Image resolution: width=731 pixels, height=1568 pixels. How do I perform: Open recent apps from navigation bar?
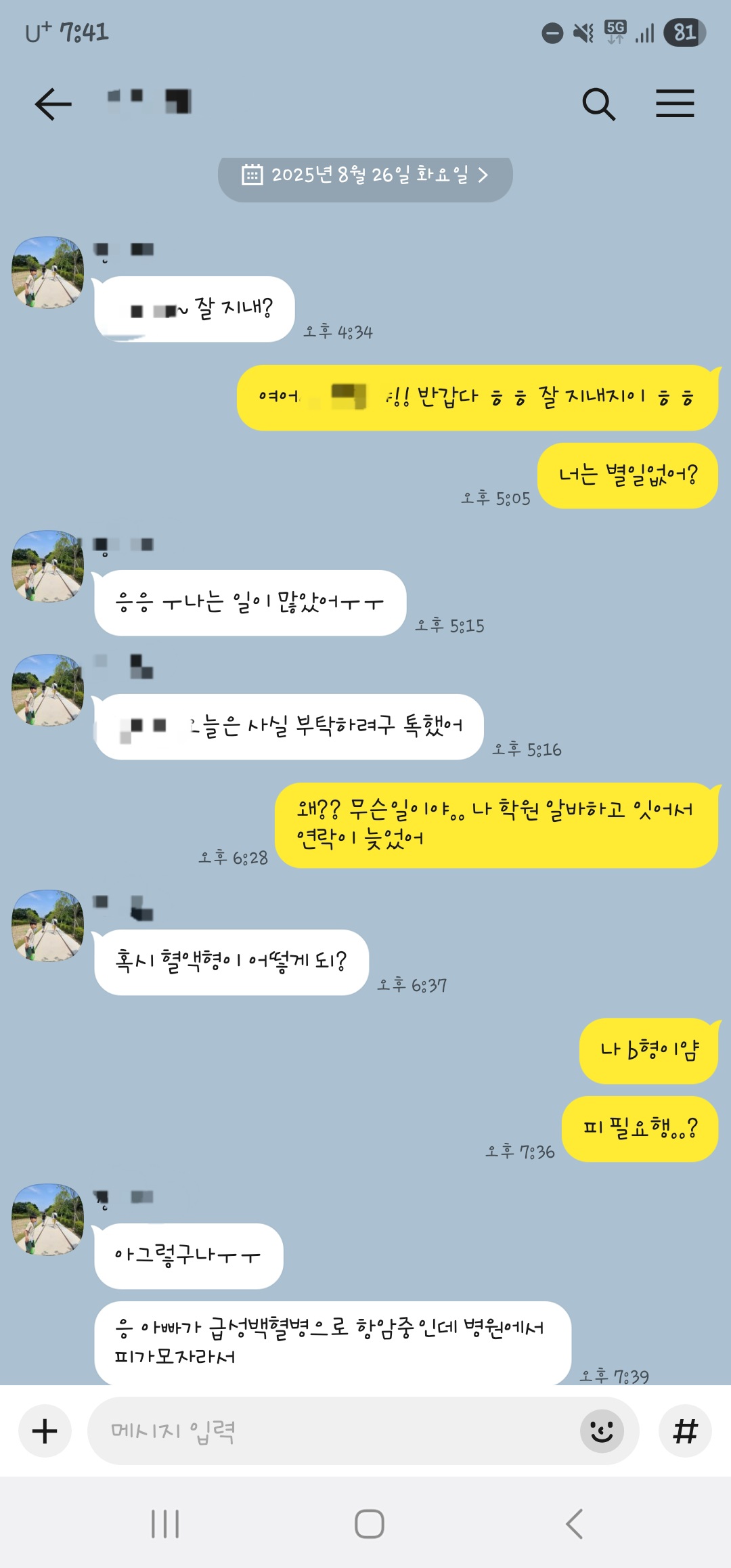tap(165, 1524)
